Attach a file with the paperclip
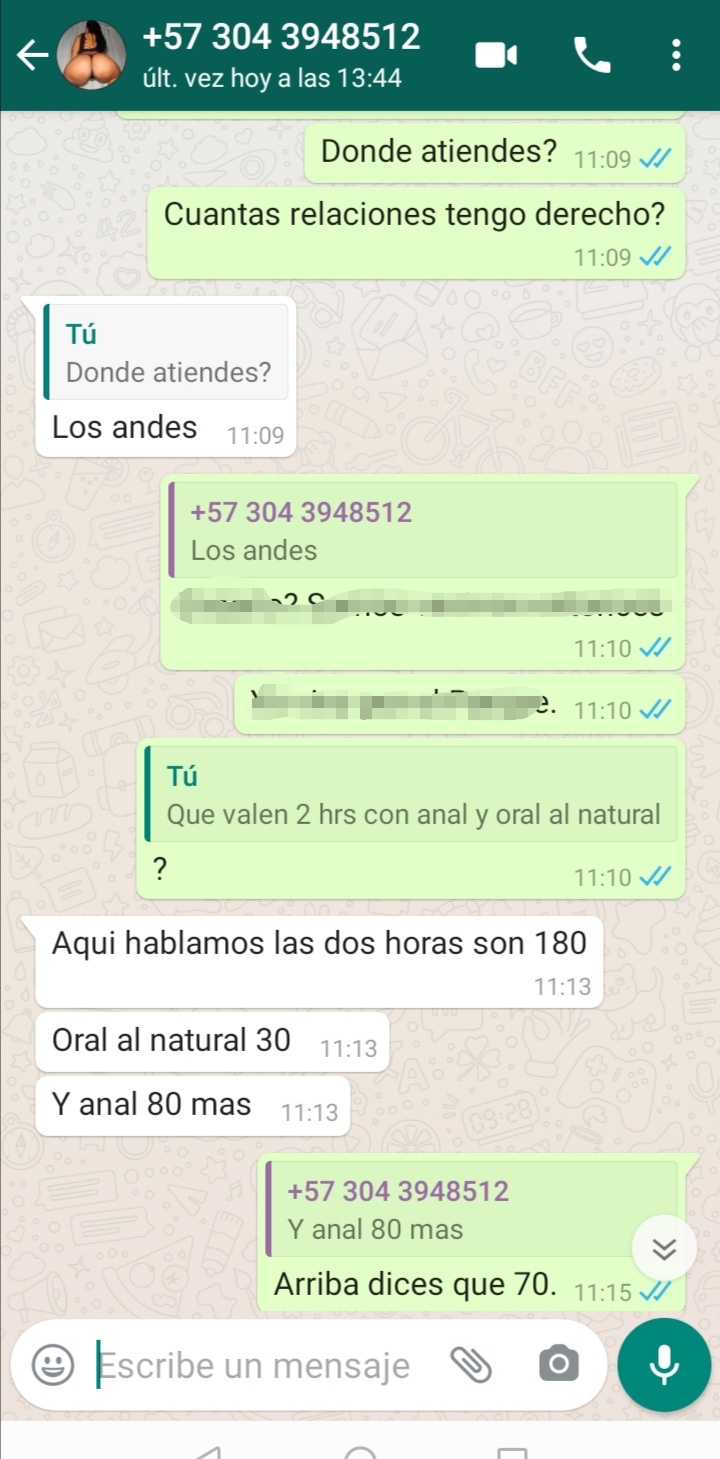Screen dimensions: 720x1459 [470, 1364]
